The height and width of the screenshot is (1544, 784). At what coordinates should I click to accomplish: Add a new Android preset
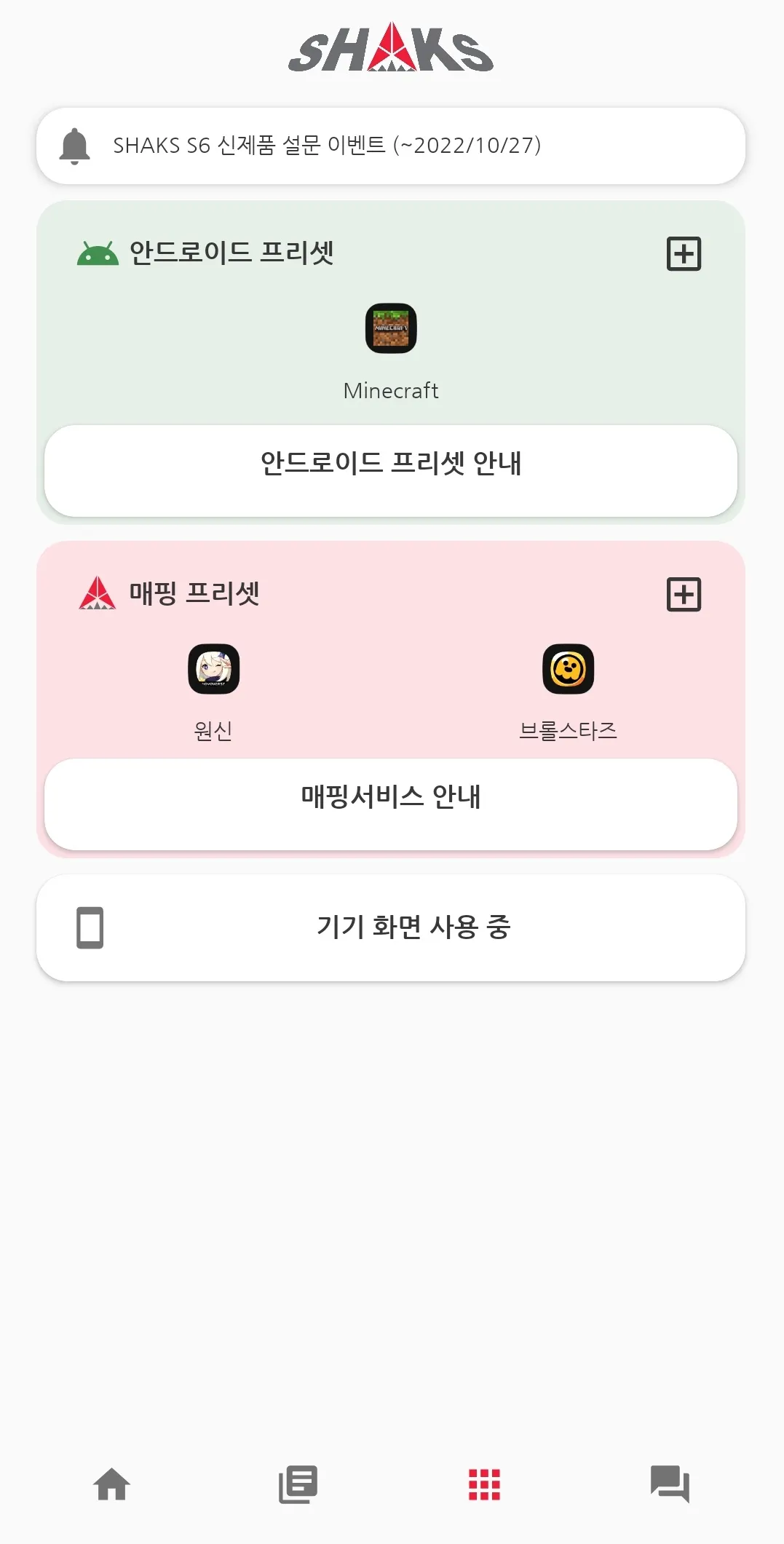pyautogui.click(x=684, y=253)
